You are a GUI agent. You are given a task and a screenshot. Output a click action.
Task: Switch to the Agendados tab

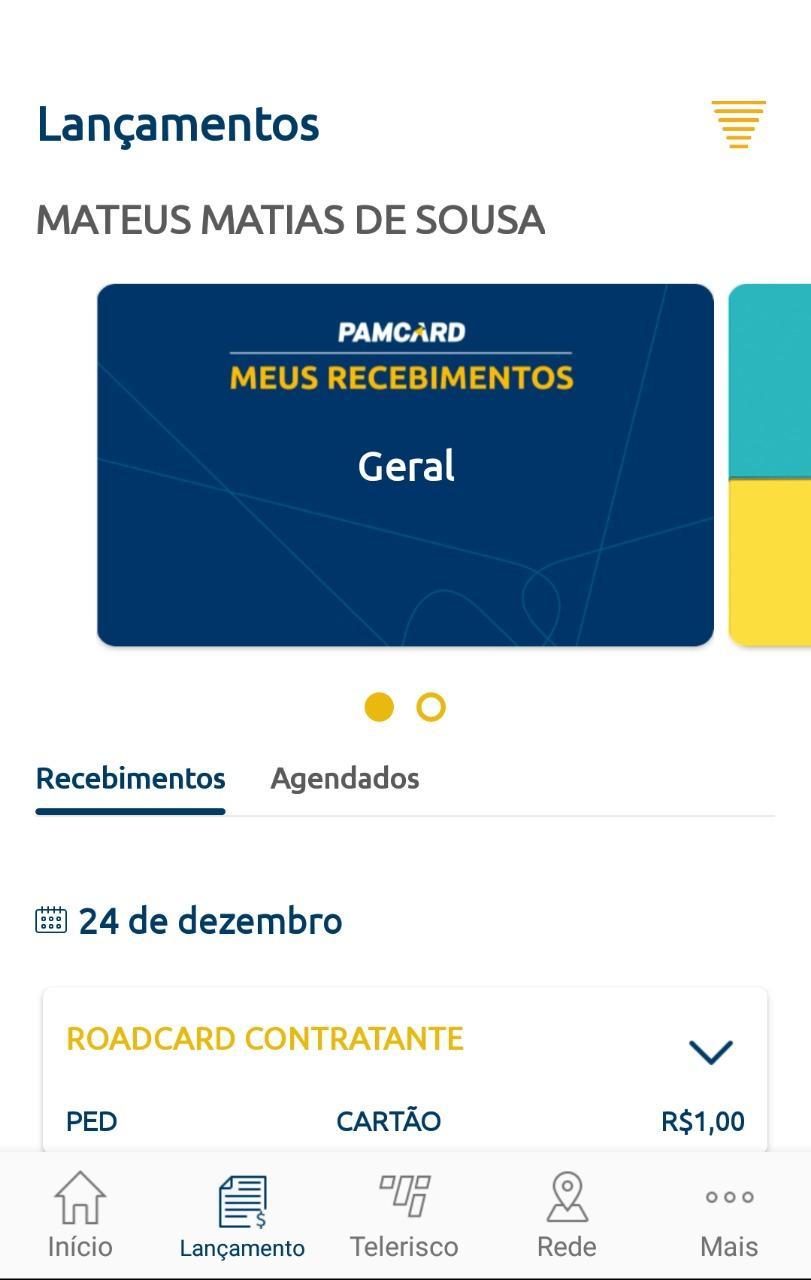[344, 778]
